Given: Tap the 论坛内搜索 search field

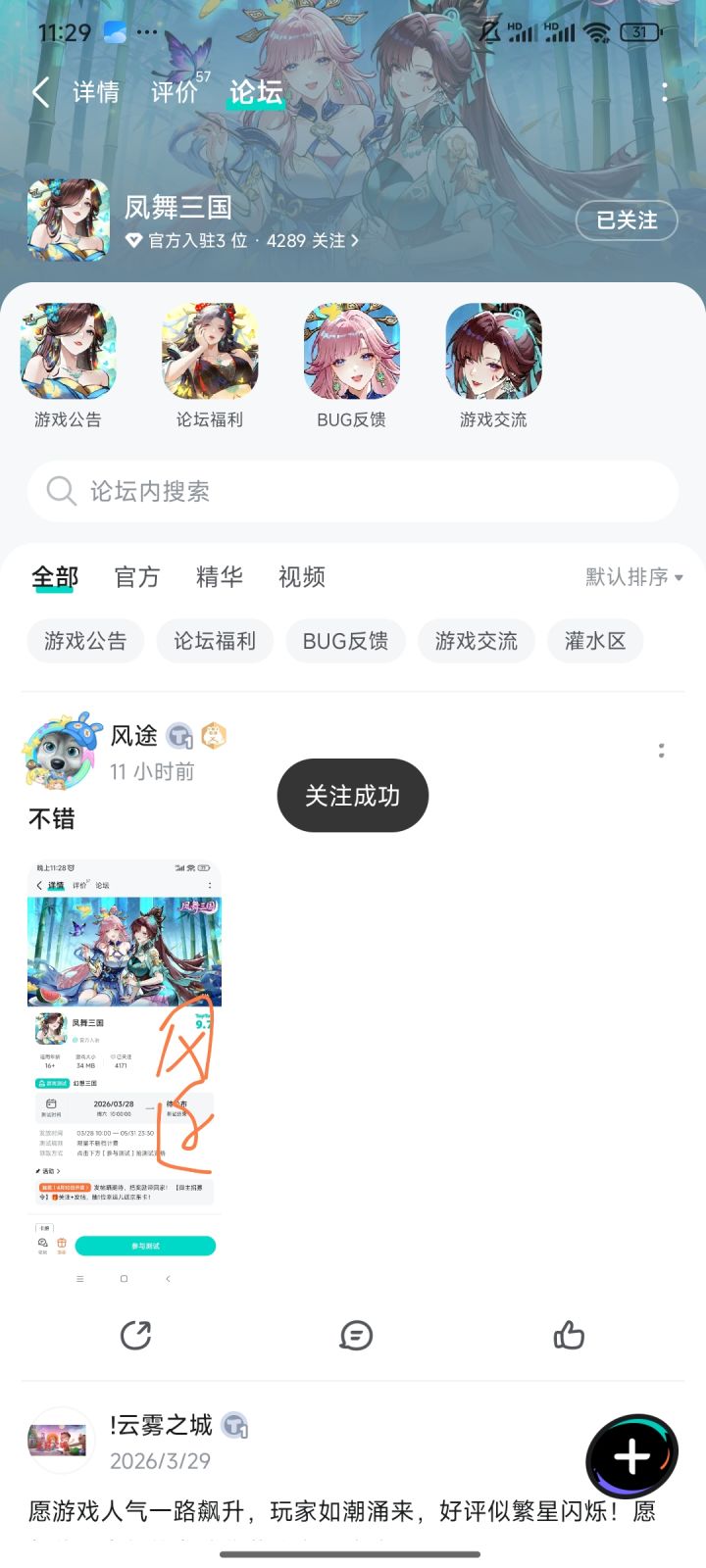Looking at the screenshot, I should click(x=353, y=492).
